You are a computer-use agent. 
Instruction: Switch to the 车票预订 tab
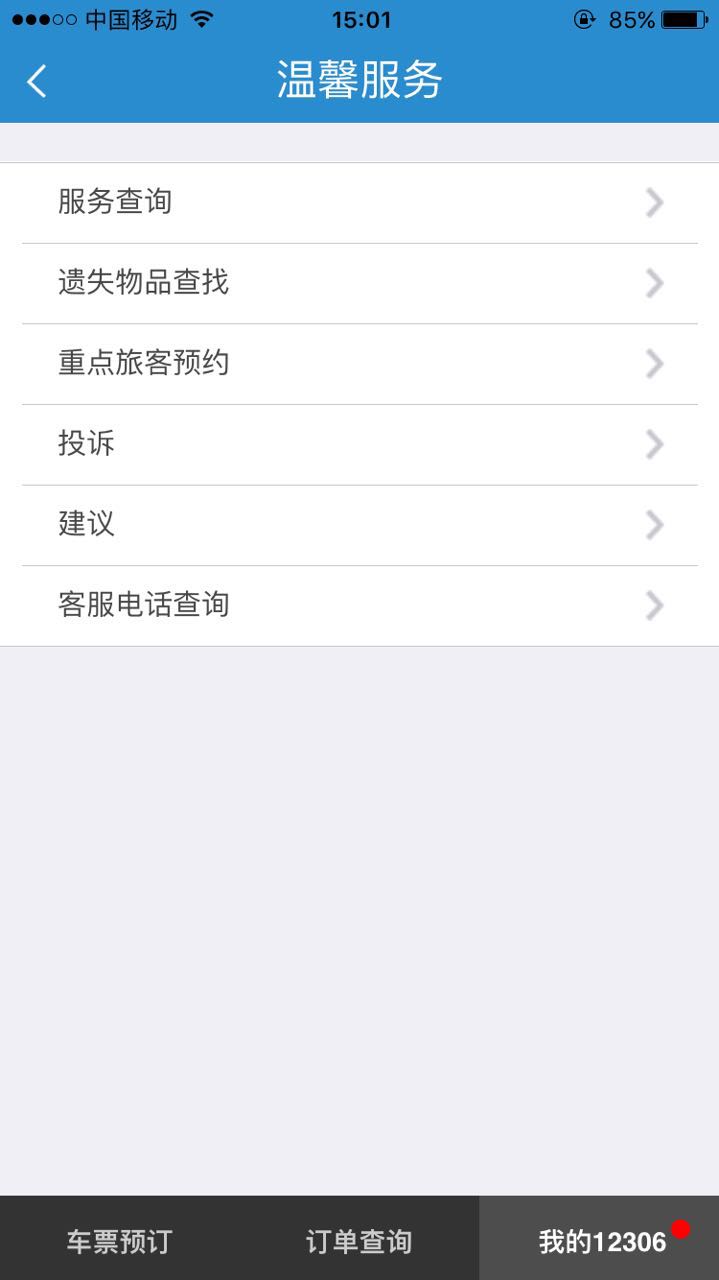120,1241
